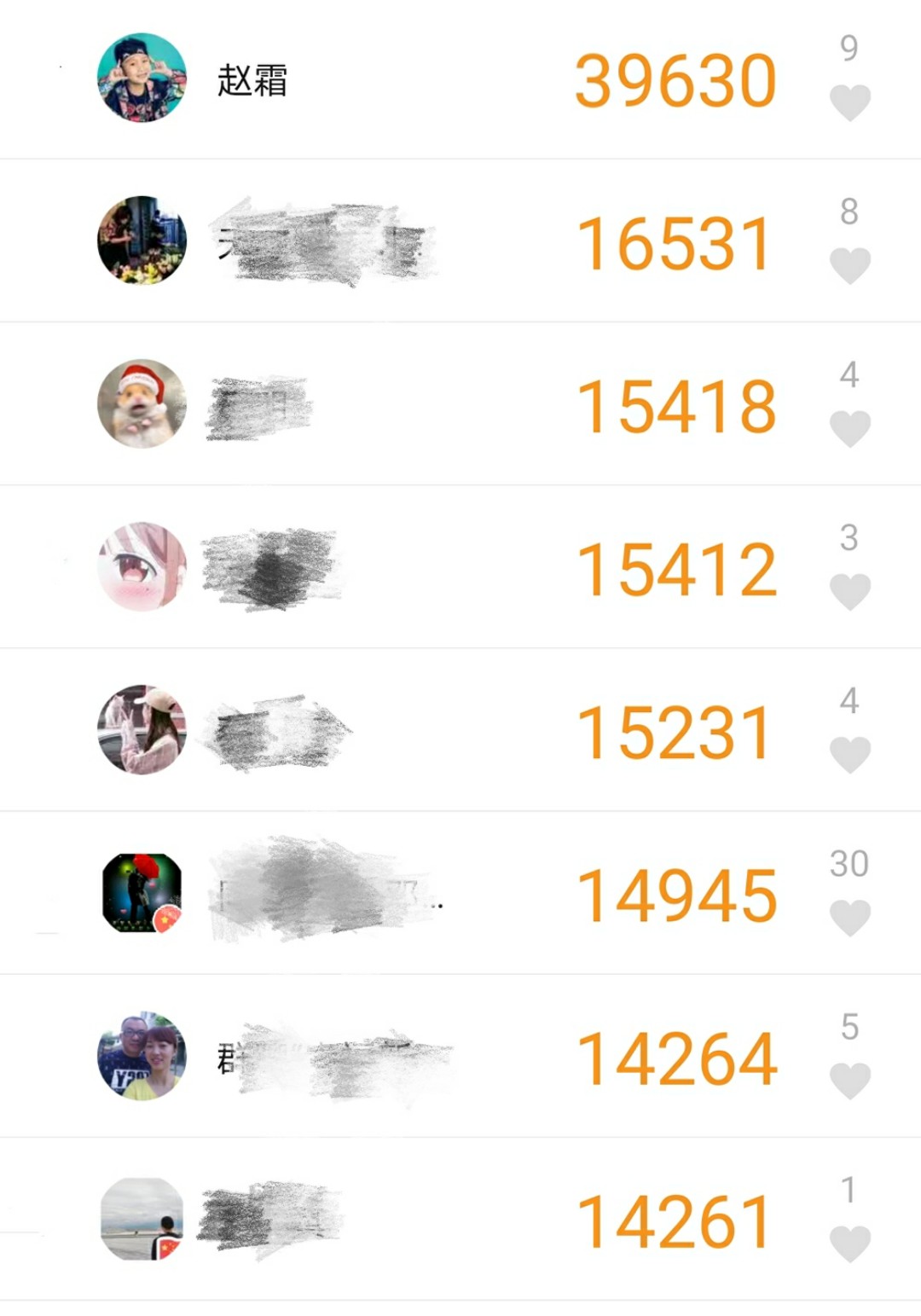Heart the 14261 steps entry
Viewport: 921px width, 1316px height.
(849, 1244)
